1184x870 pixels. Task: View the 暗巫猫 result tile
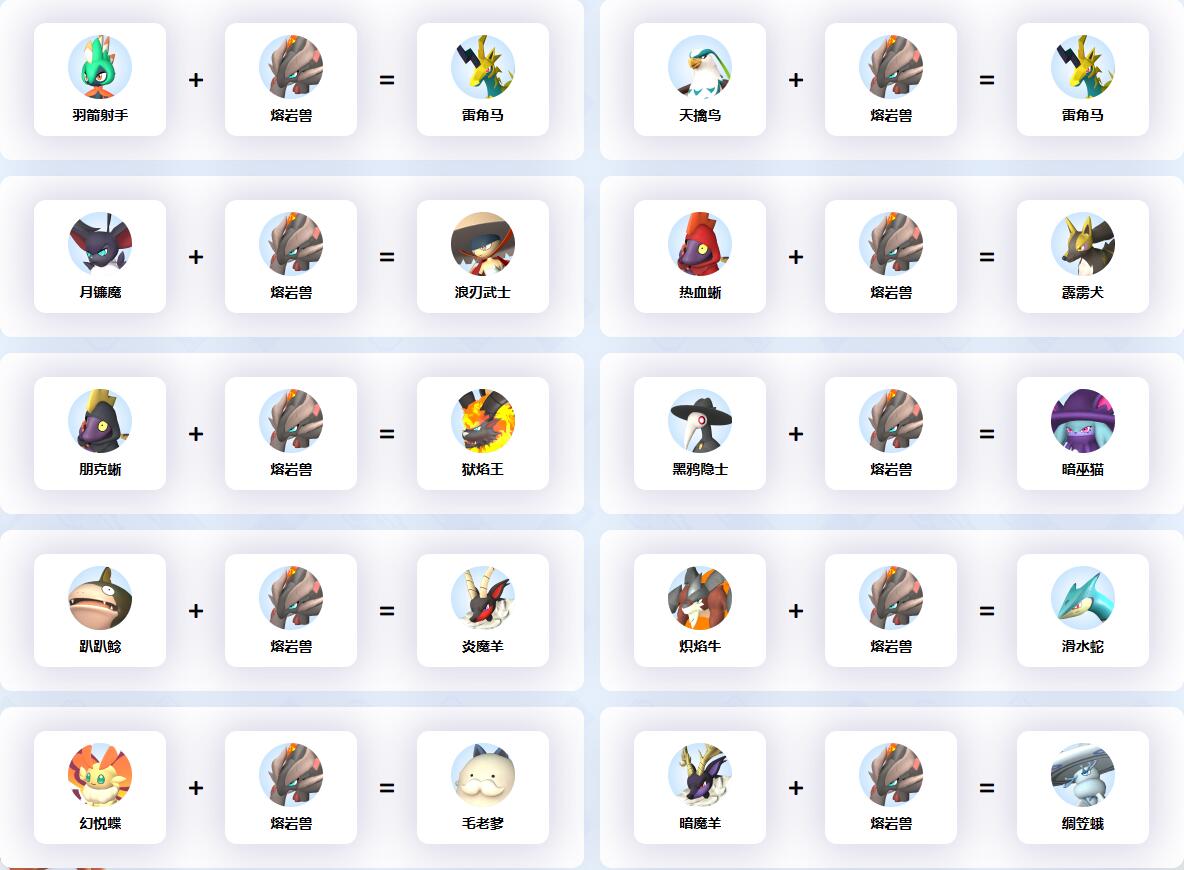(1083, 434)
